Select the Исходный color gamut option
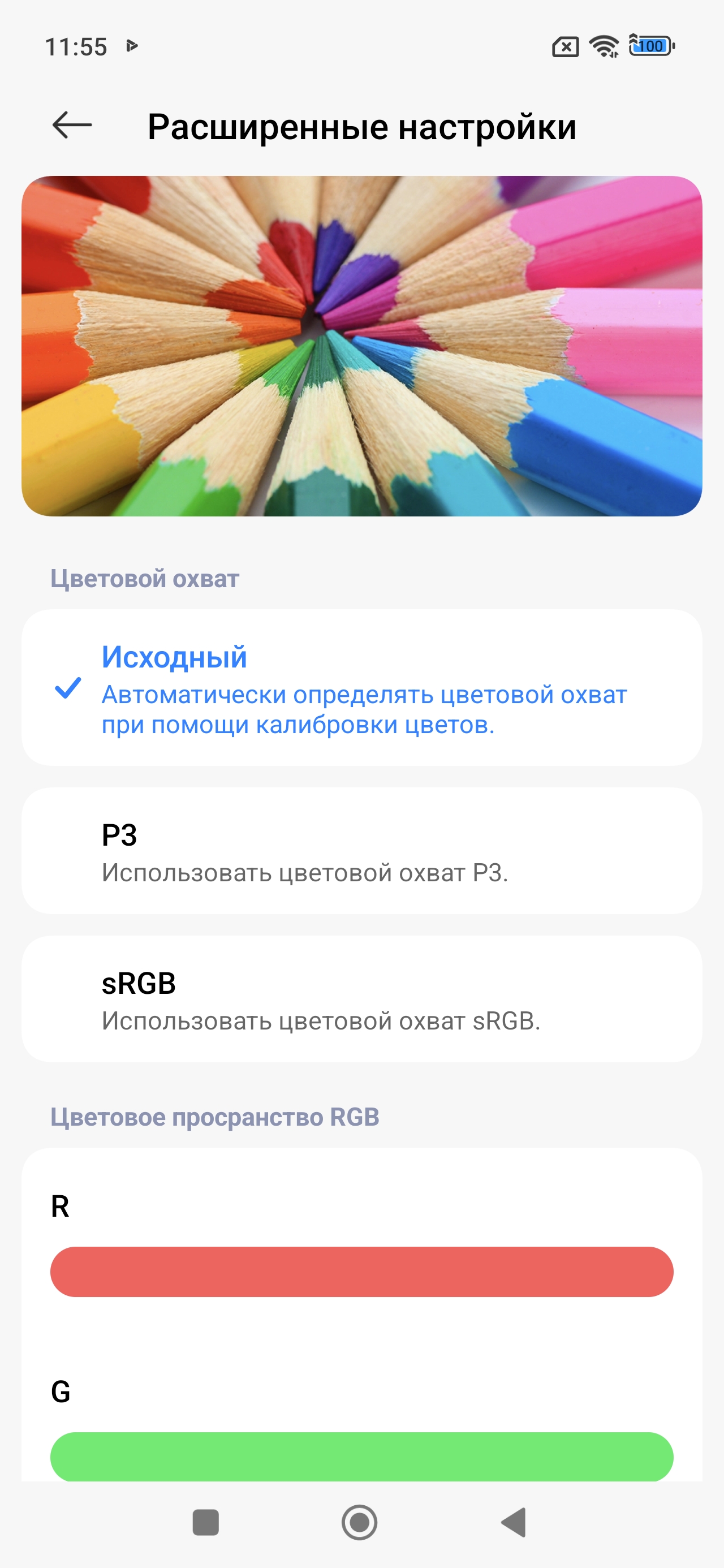 tap(361, 687)
